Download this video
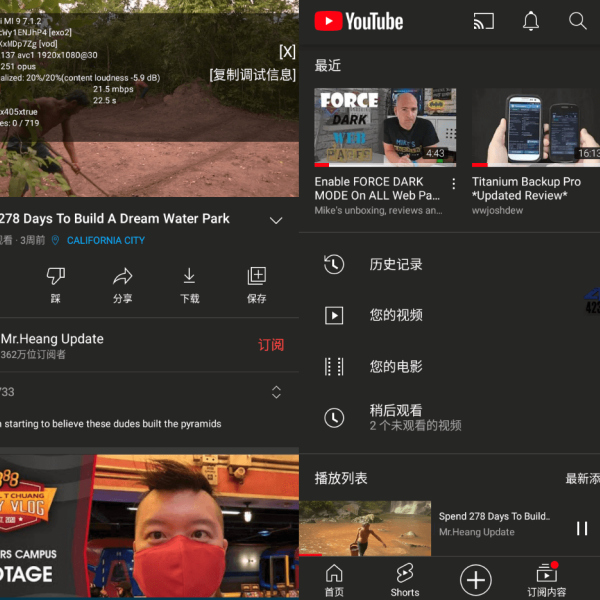The height and width of the screenshot is (600, 600). click(189, 283)
